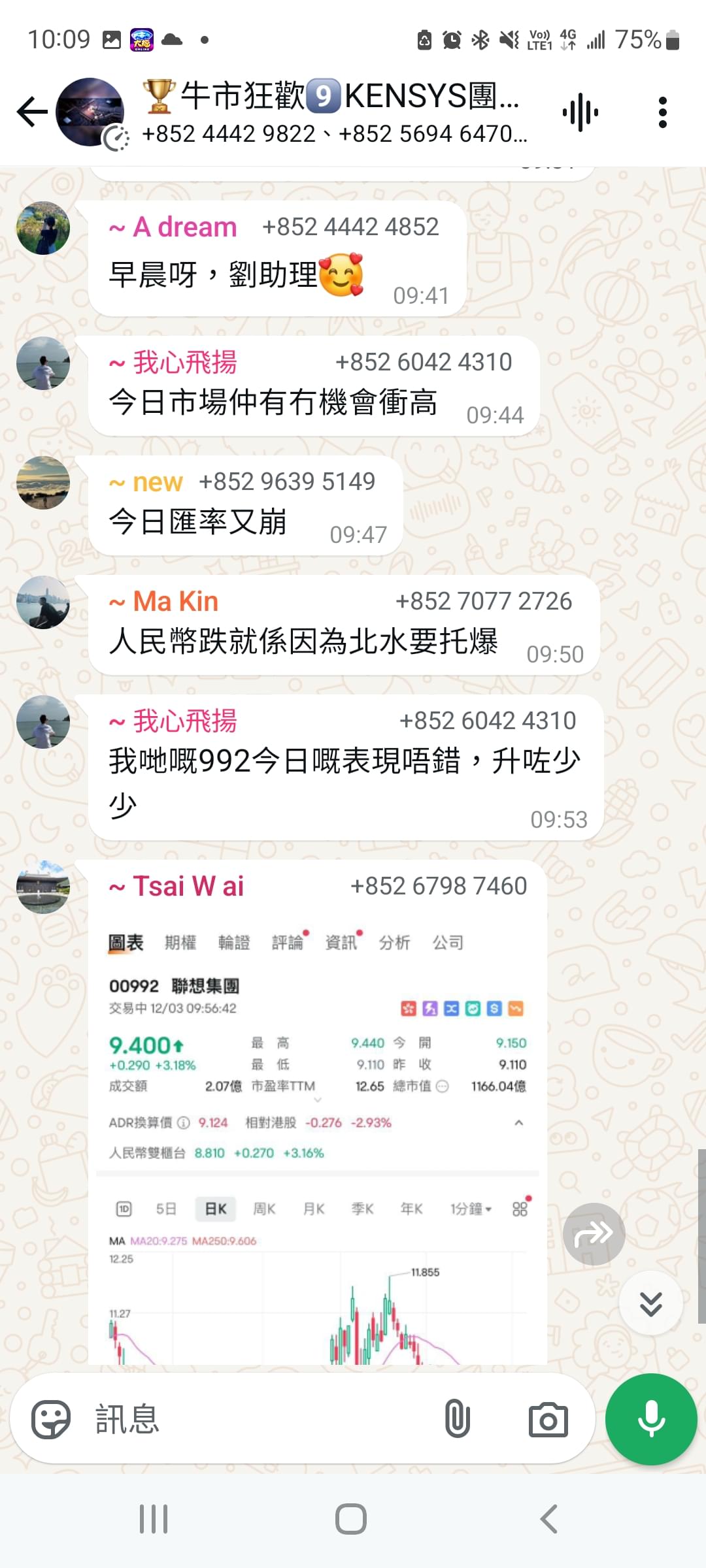Screen dimensions: 706x1568
Task: Select the 日K candlestick period
Action: pyautogui.click(x=215, y=1208)
